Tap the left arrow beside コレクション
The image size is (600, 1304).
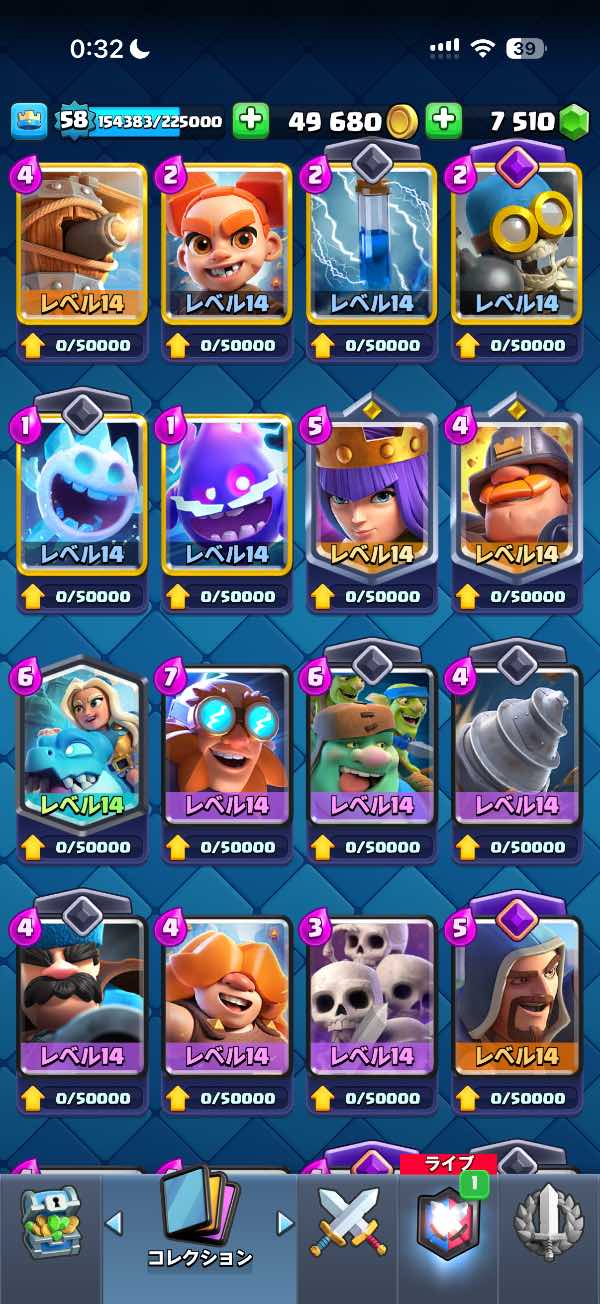click(115, 1222)
